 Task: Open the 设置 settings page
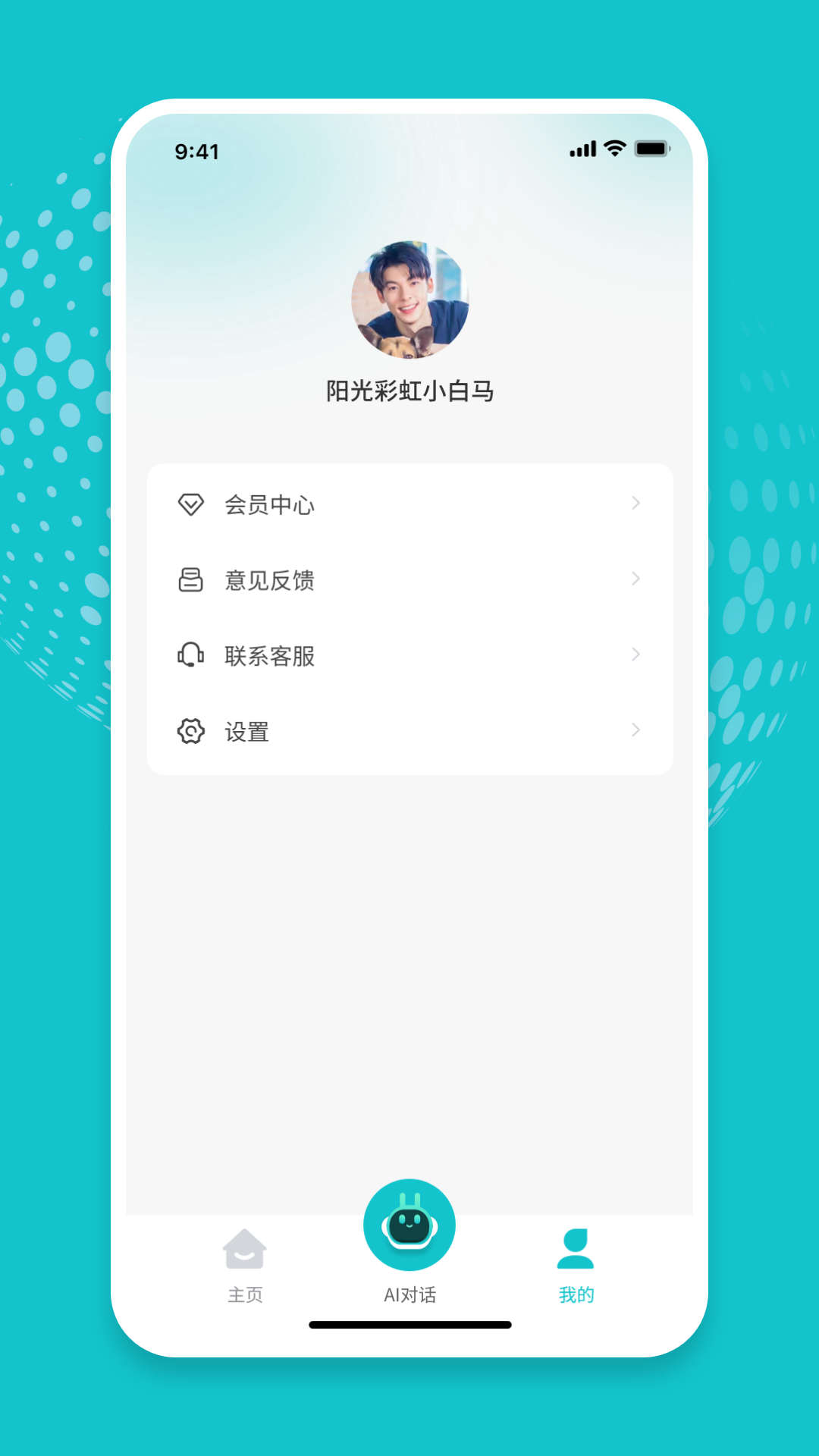(246, 731)
